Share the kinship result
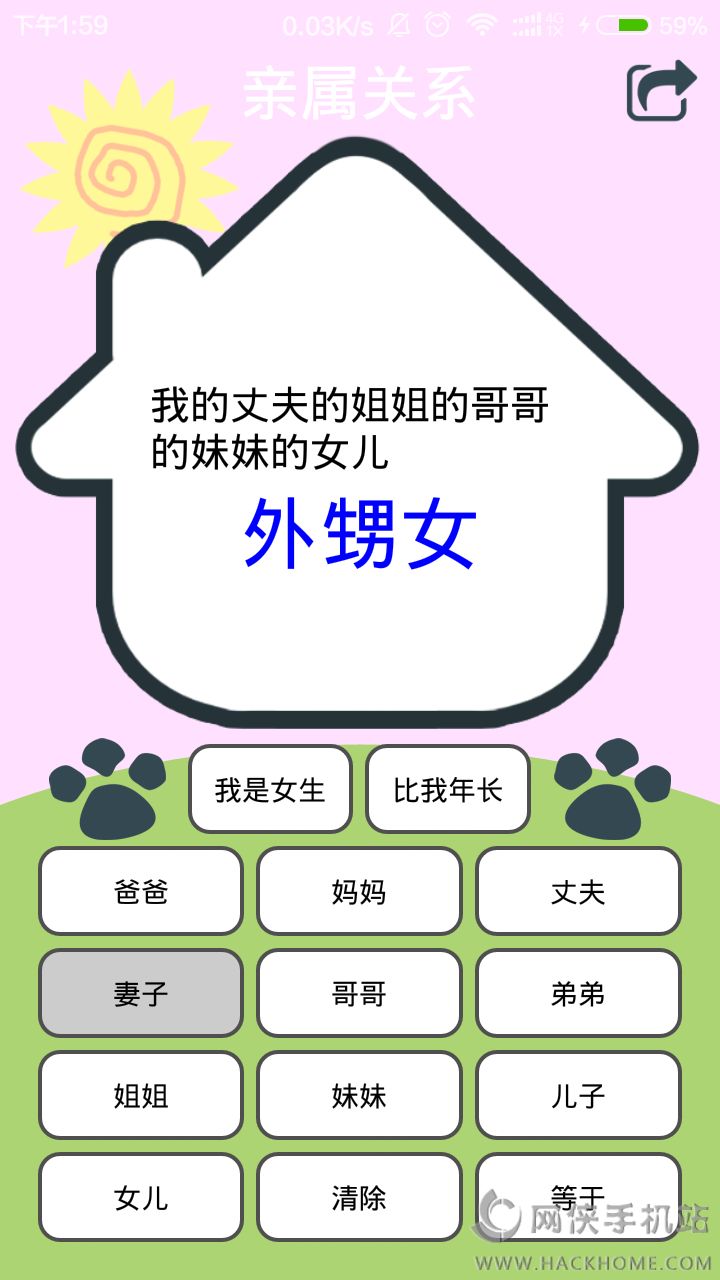 661,91
